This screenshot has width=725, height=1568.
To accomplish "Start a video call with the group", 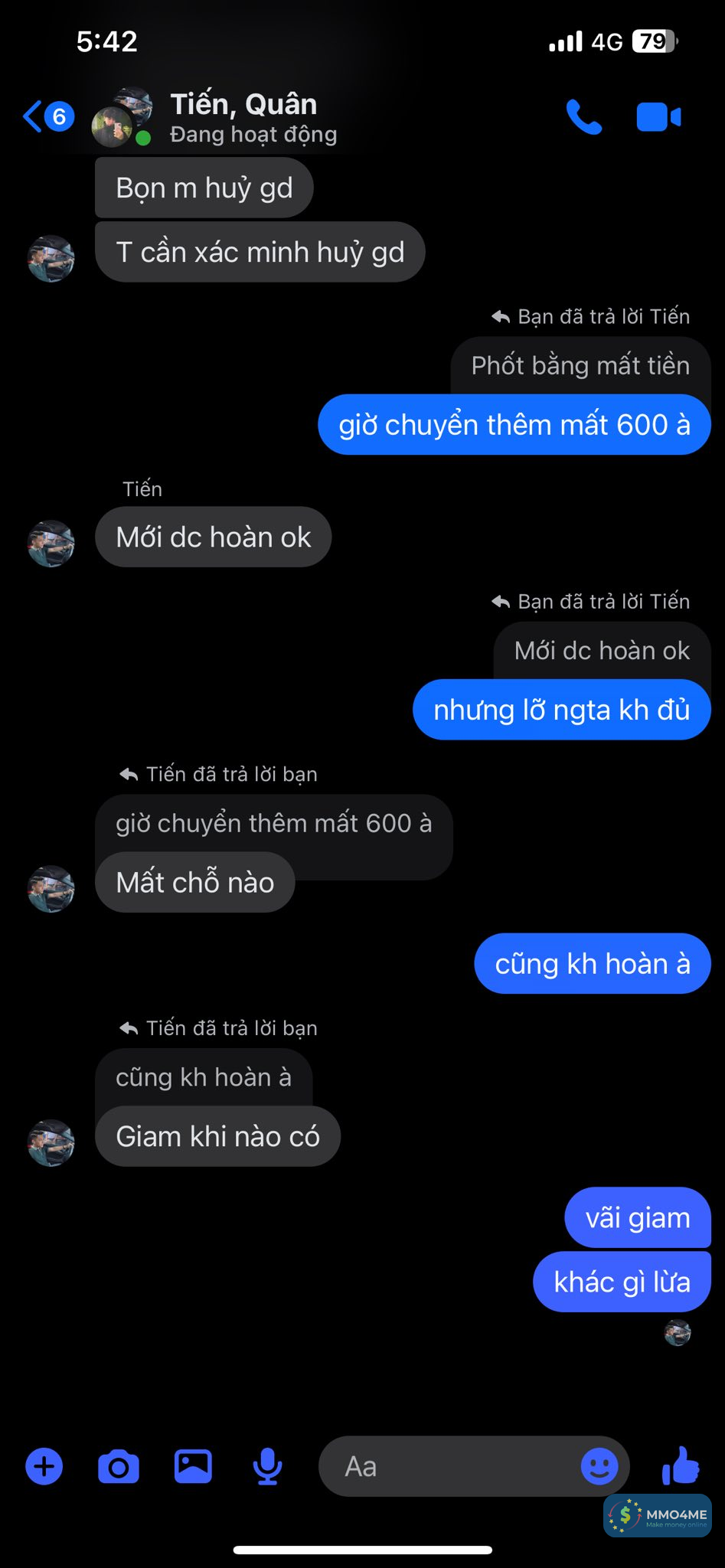I will point(658,117).
